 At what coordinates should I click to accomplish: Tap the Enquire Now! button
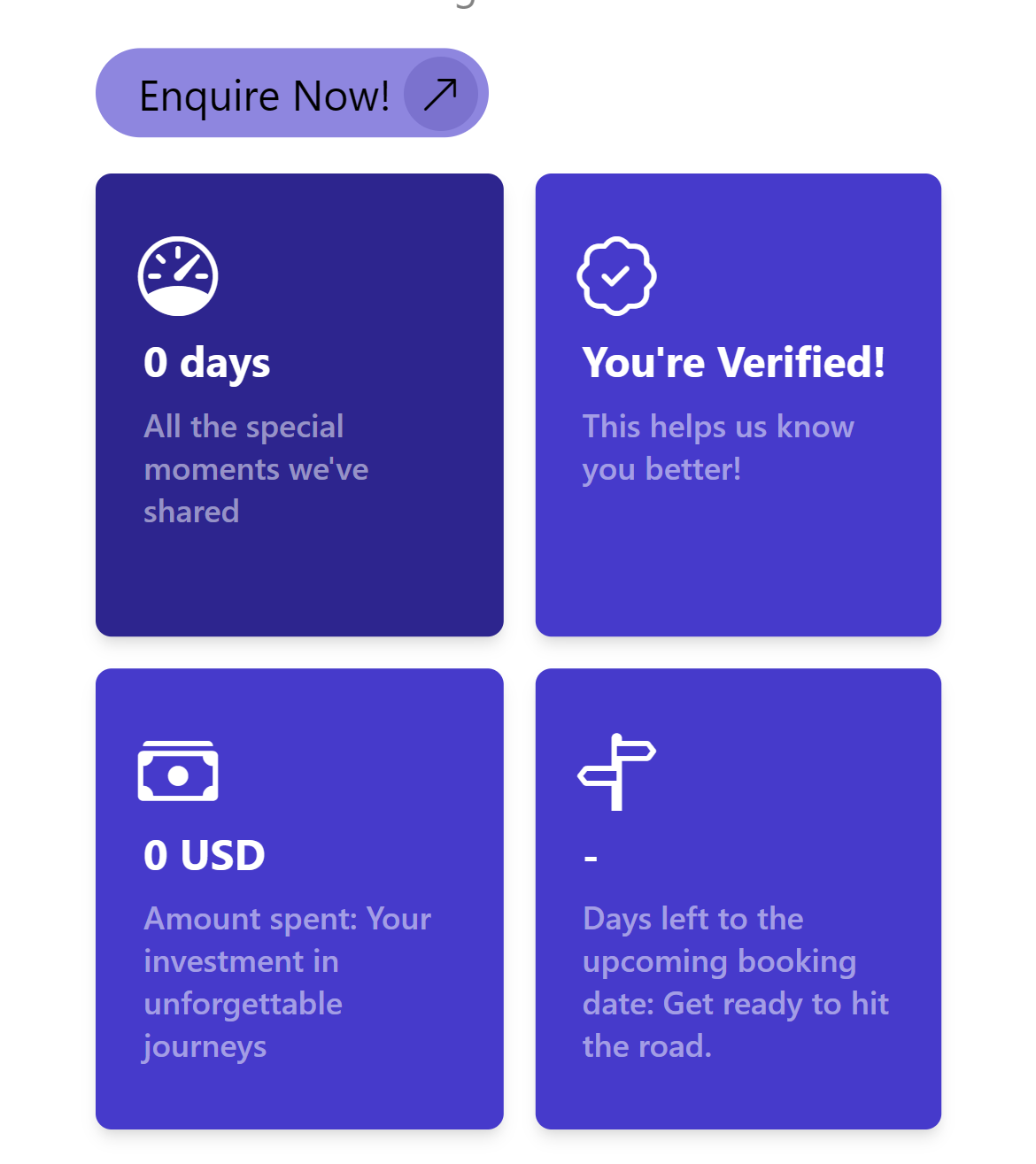point(291,94)
